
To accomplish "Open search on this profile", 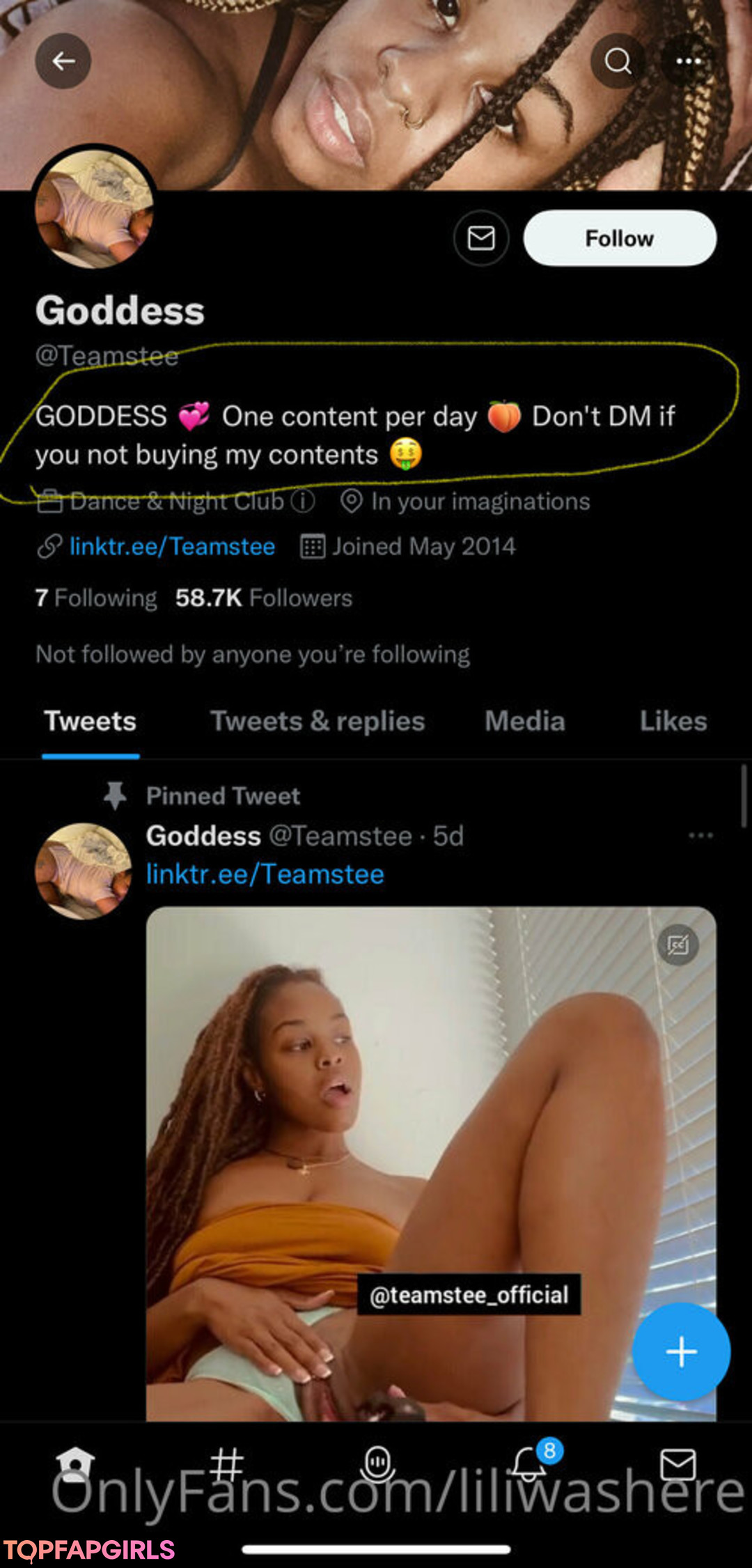I will click(x=617, y=61).
